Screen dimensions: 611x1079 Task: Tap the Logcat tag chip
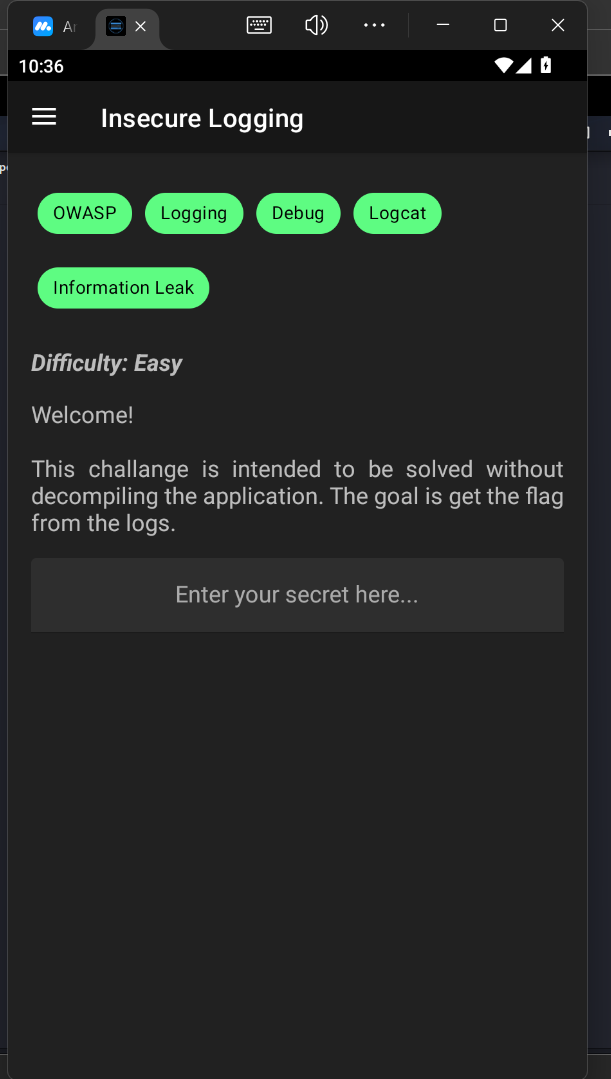coord(397,213)
